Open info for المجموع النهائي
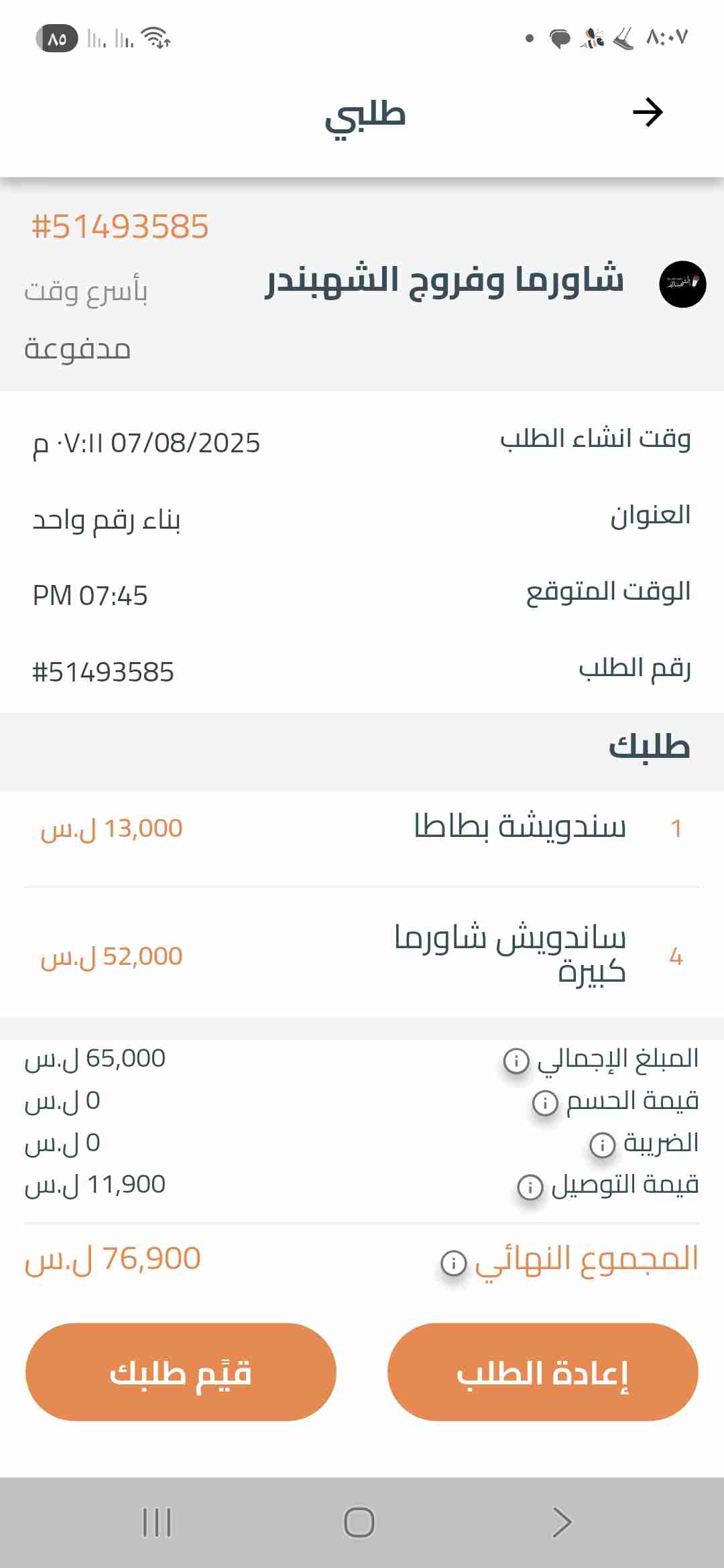 (454, 1262)
